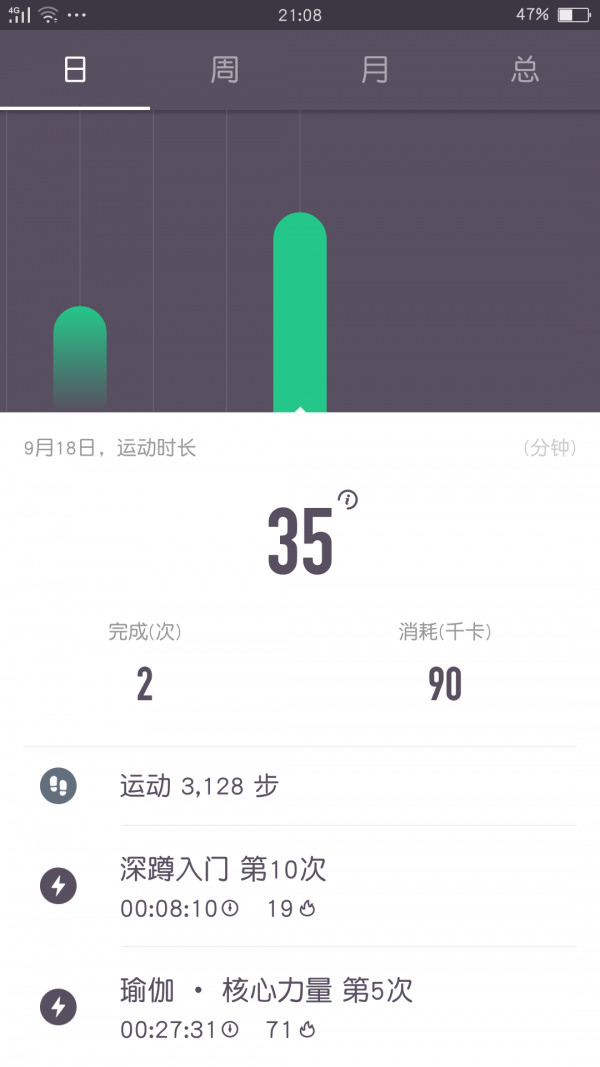Select the 日 tab
Screen dimensions: 600x1067
(x=75, y=69)
